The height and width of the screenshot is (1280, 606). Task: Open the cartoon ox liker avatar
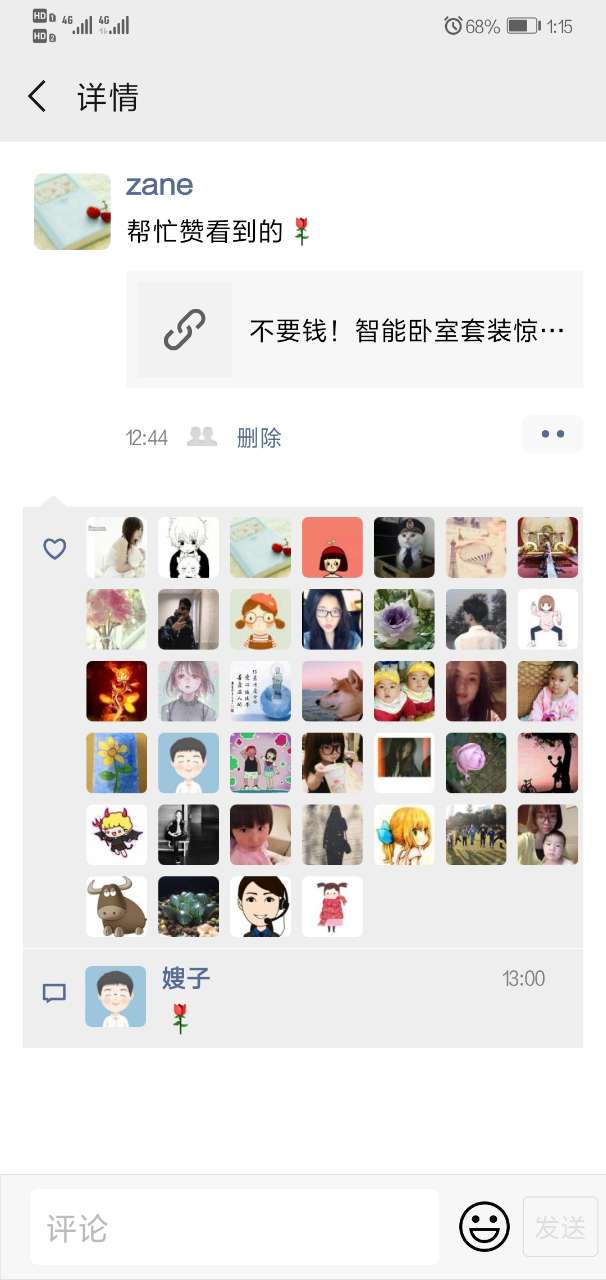[x=116, y=907]
